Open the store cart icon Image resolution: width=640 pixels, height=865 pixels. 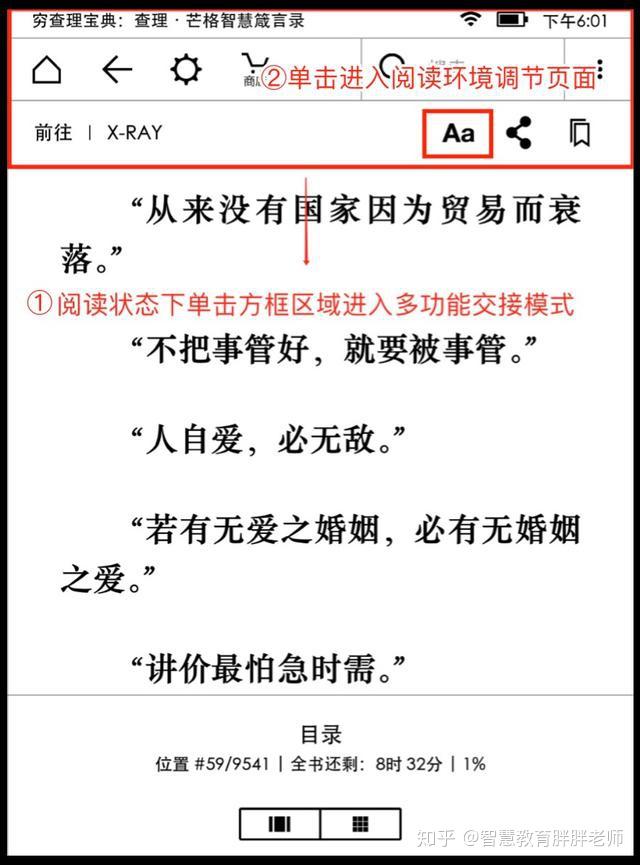pos(254,69)
